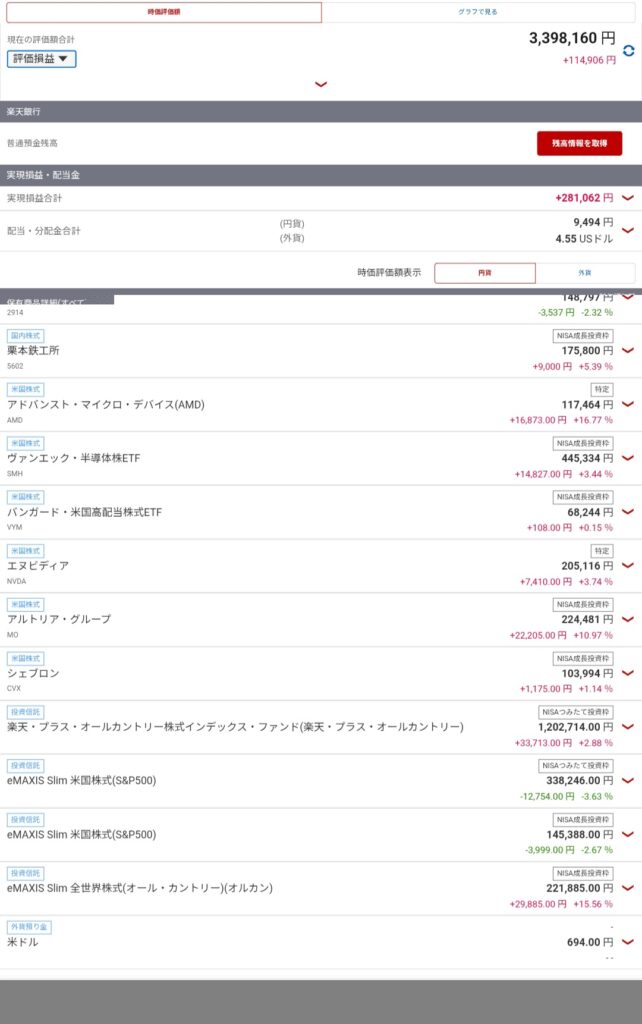
Task: Expand エヌビディア holding details
Action: pyautogui.click(x=627, y=566)
